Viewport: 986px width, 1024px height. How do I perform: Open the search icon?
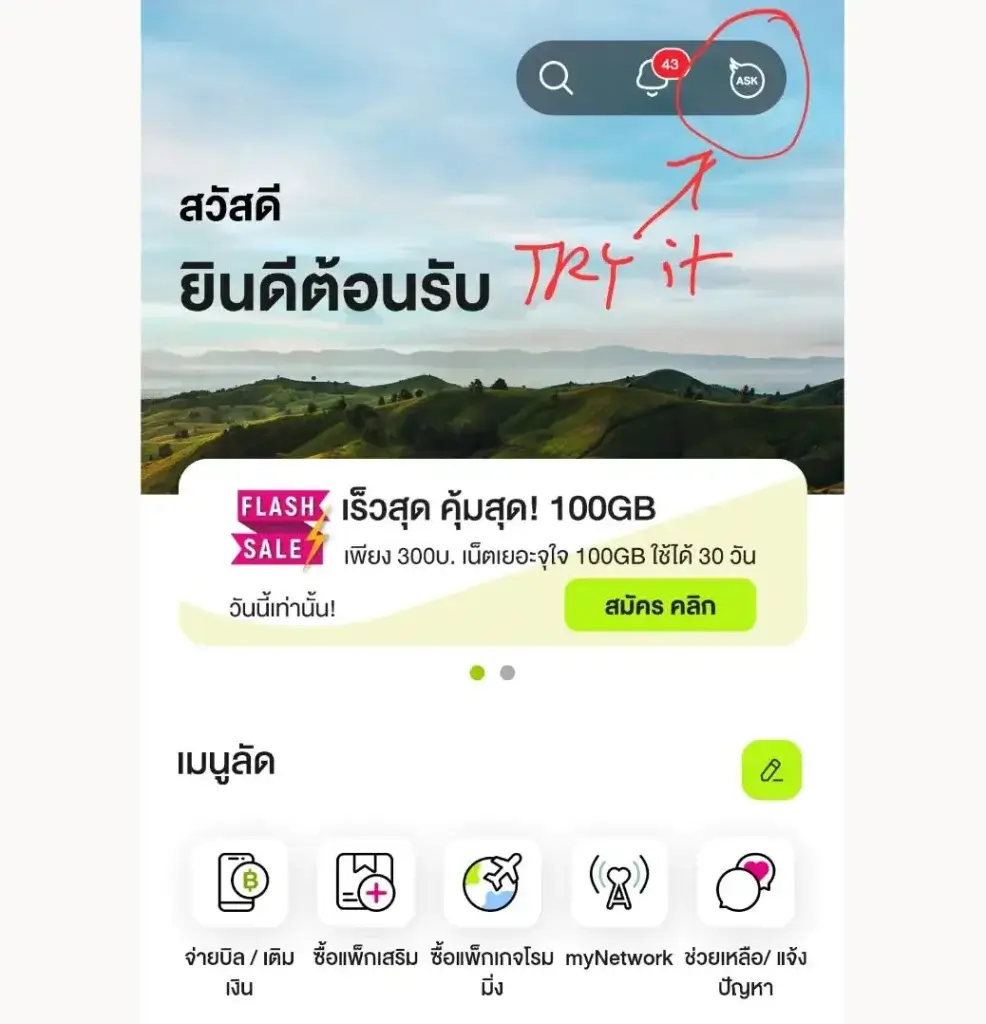tap(555, 77)
